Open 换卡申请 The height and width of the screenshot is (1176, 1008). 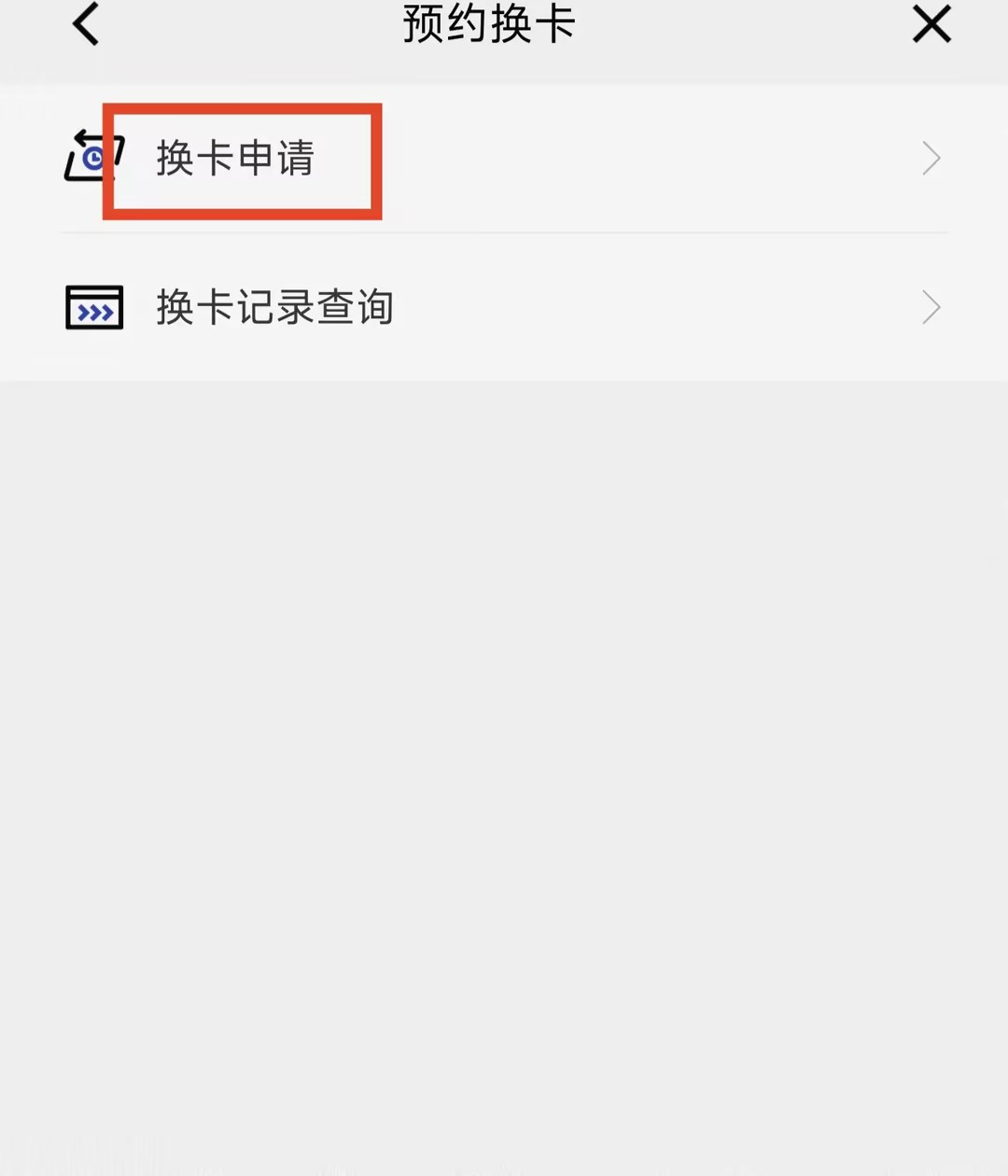[x=235, y=159]
